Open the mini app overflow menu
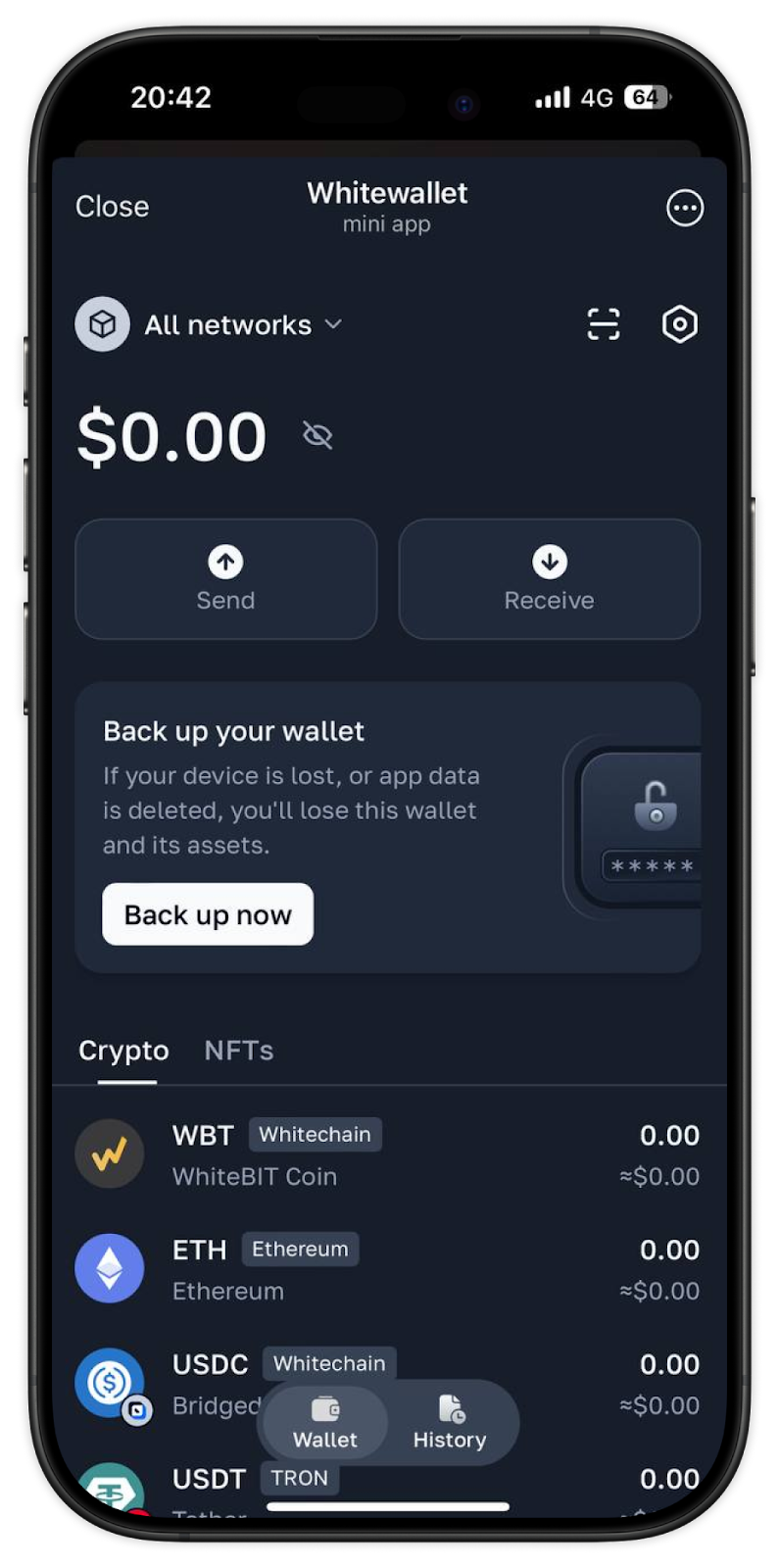779x1568 pixels. 684,208
